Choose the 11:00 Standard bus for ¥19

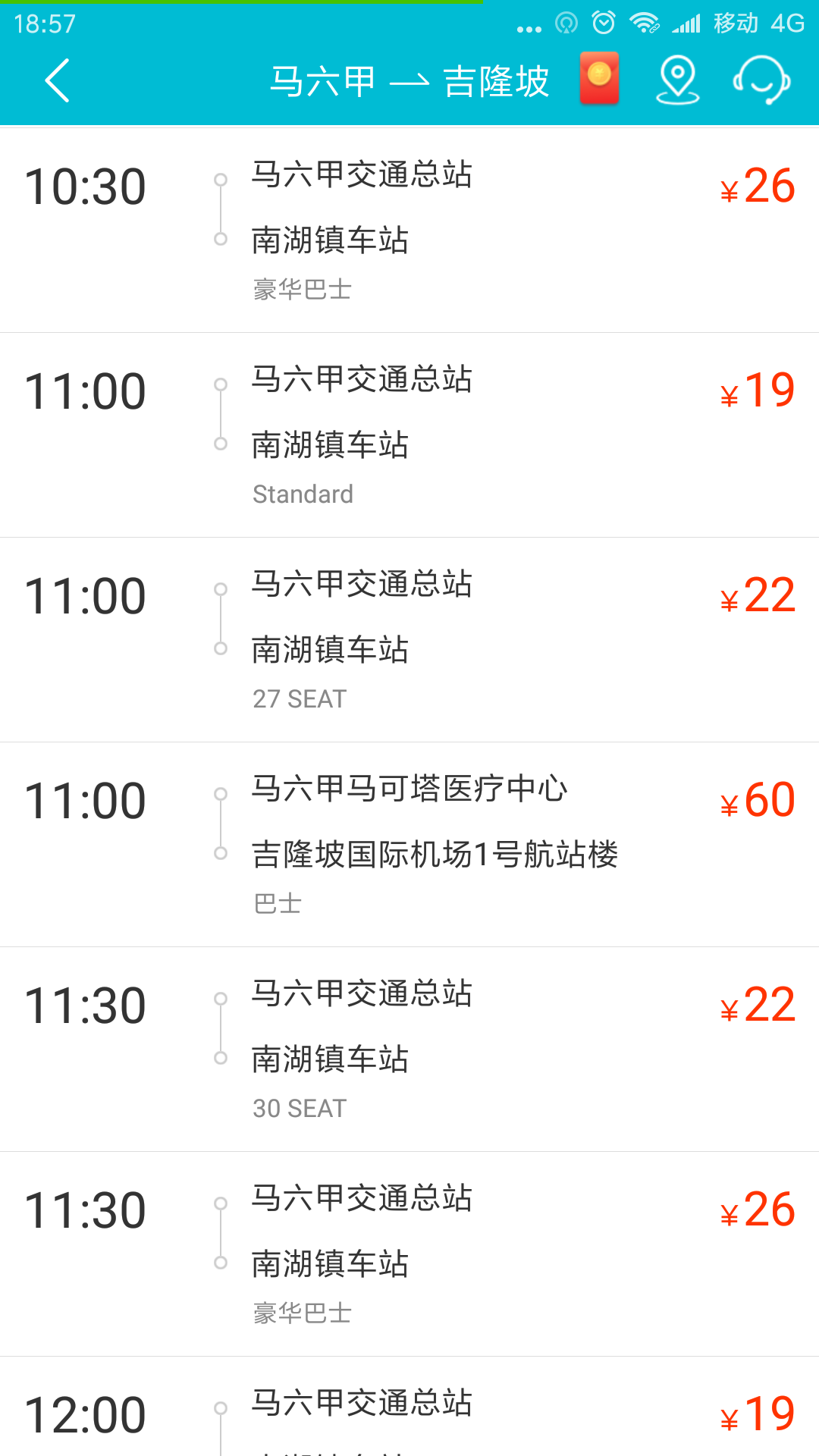(x=409, y=435)
